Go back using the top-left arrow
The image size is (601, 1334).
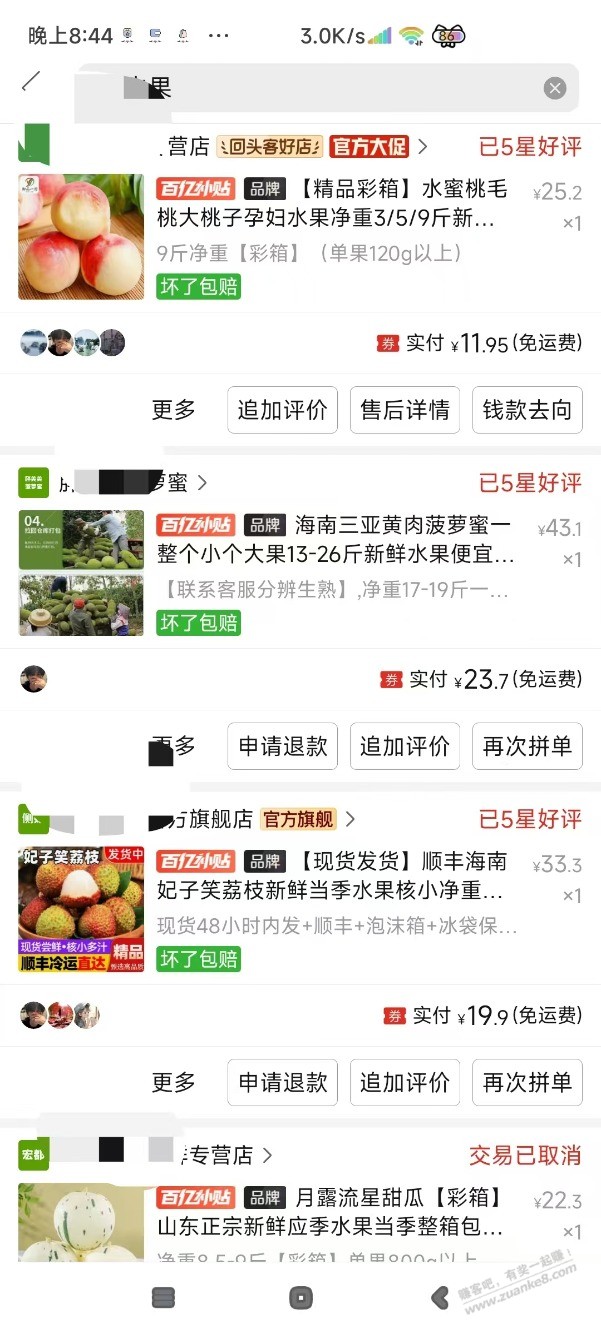31,82
